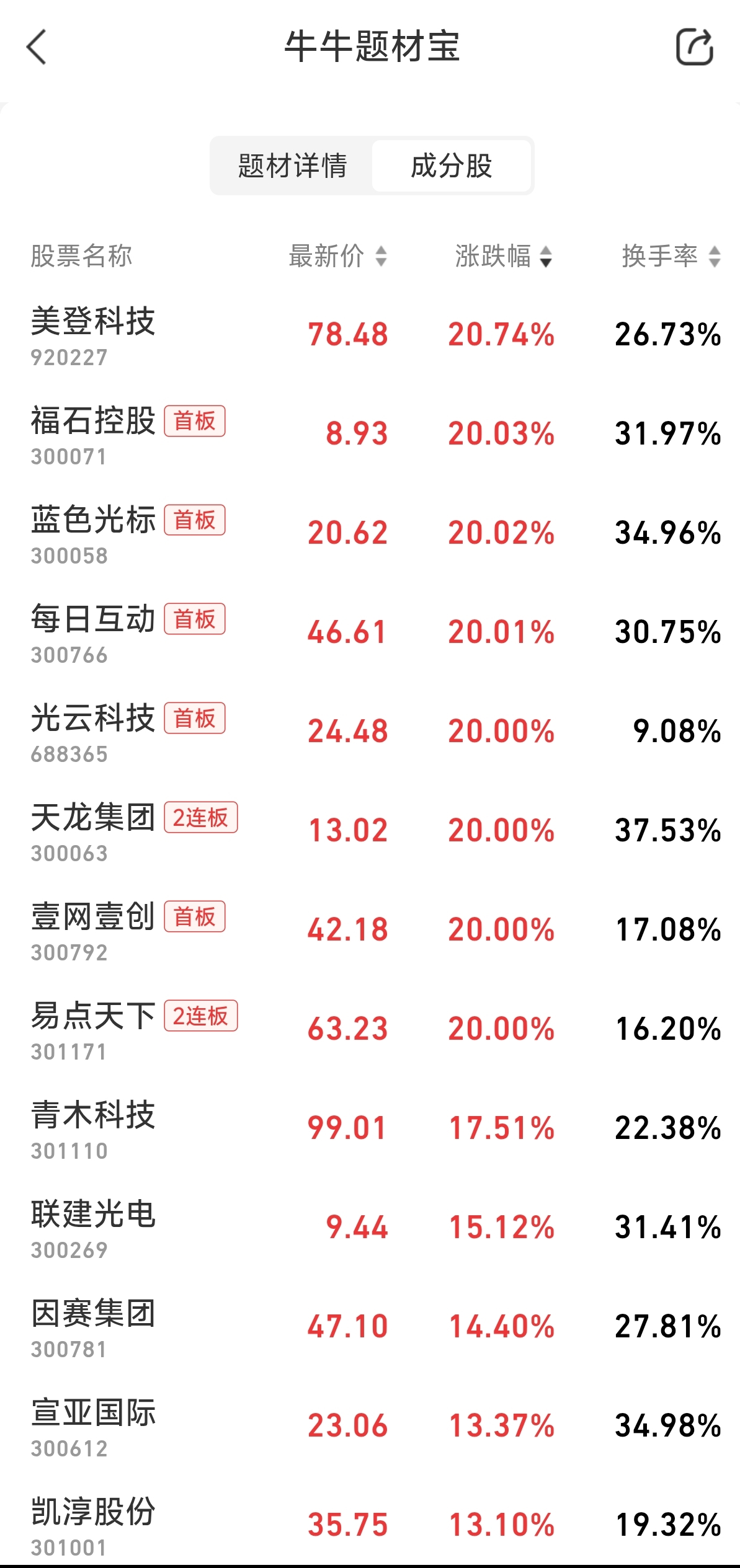740x1568 pixels.
Task: Sort stocks by 换手率
Action: click(671, 256)
